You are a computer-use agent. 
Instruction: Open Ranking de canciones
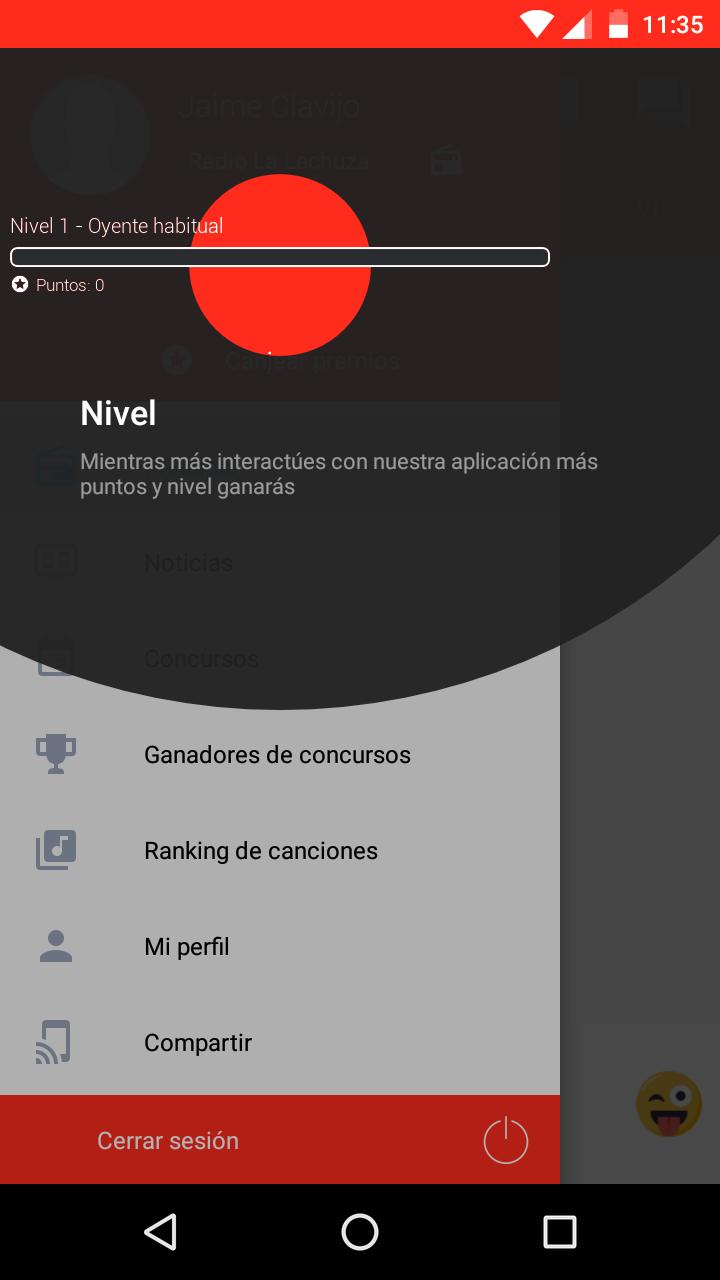pos(260,851)
